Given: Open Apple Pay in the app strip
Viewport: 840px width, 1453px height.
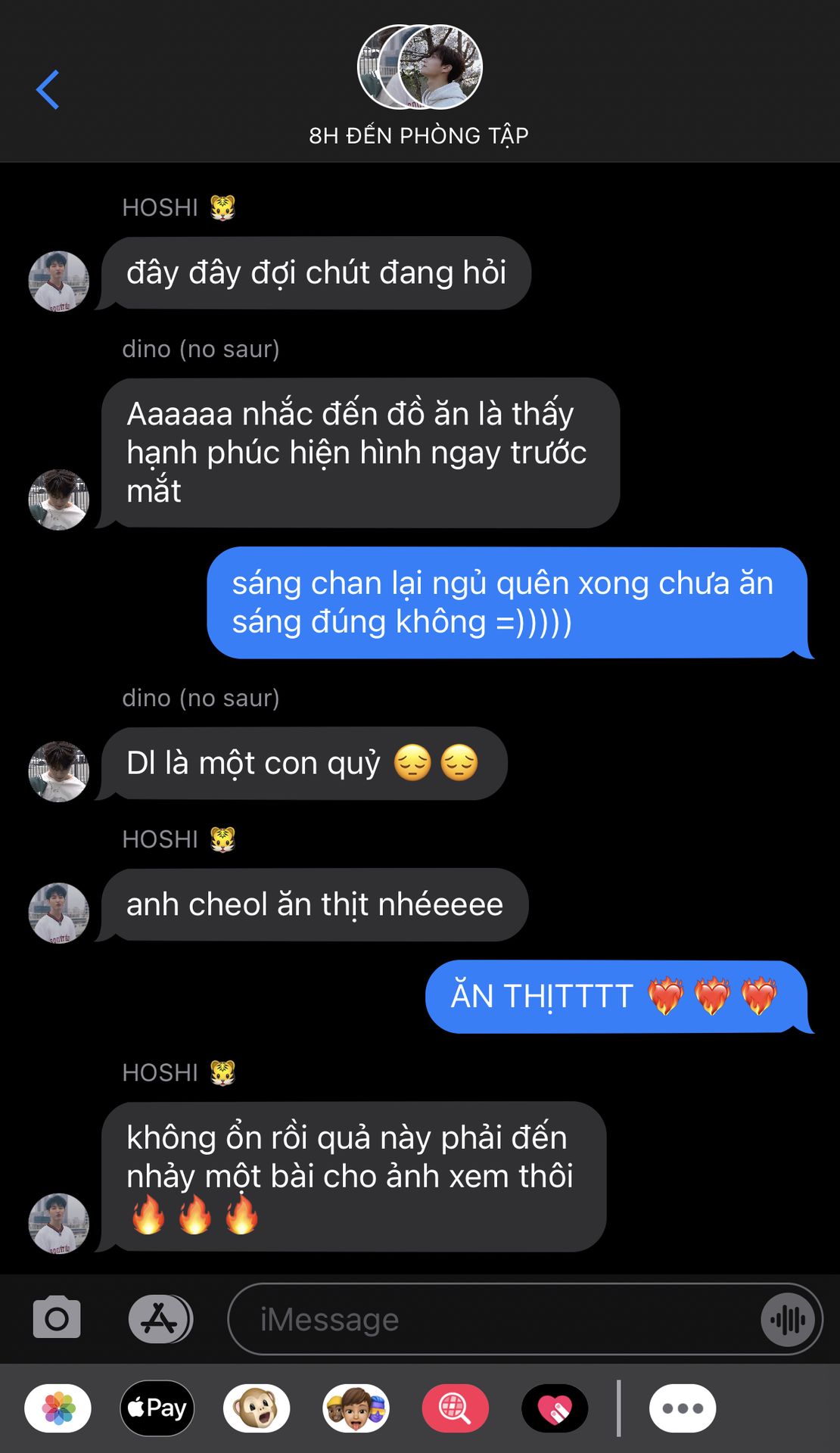Looking at the screenshot, I should point(157,1408).
